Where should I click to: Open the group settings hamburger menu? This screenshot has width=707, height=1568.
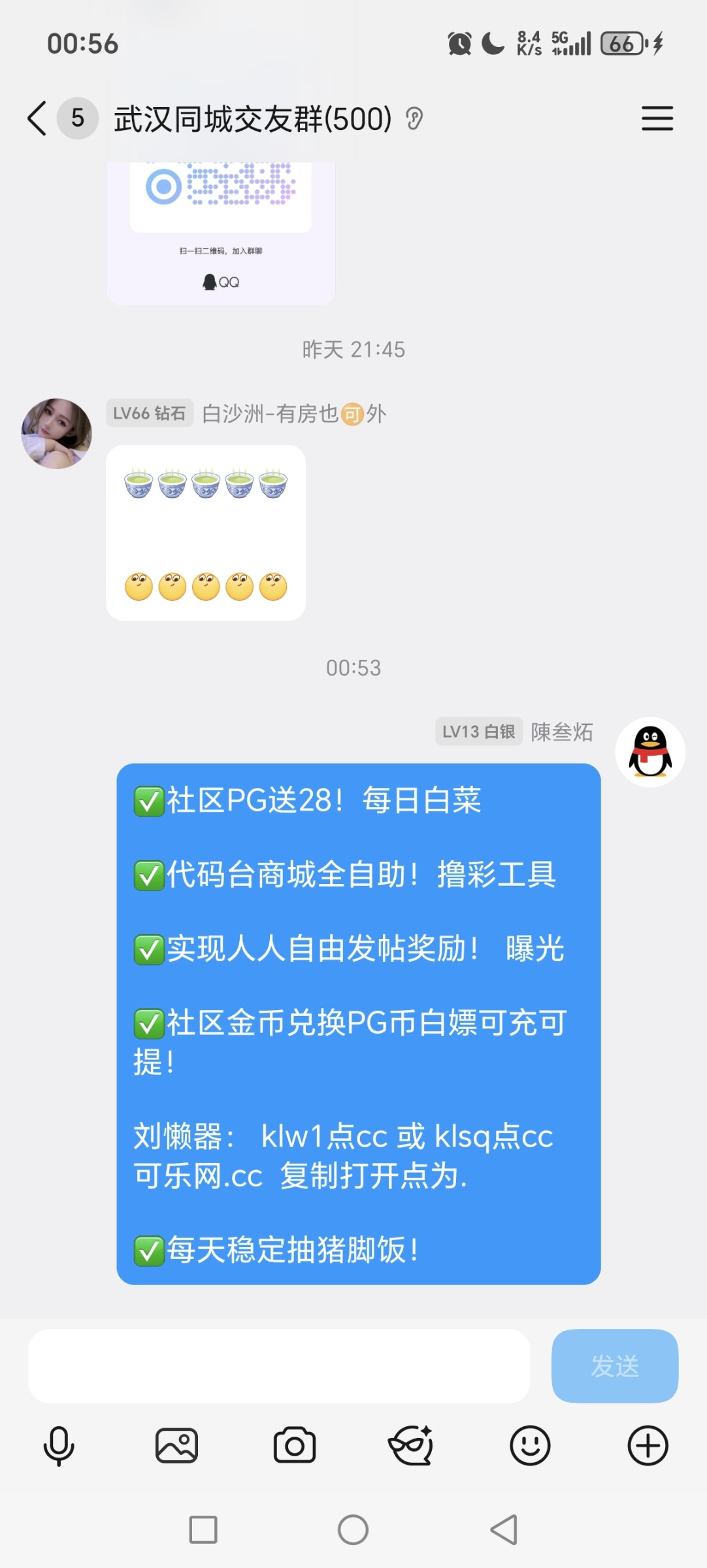(658, 120)
